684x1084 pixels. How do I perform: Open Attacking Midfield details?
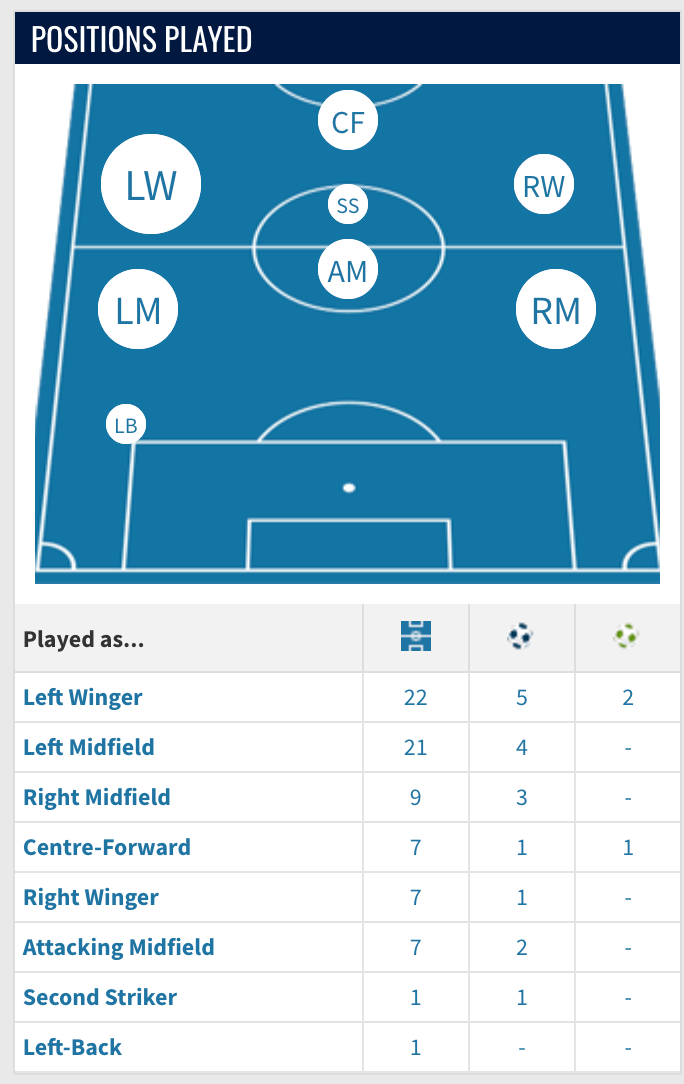(x=119, y=947)
